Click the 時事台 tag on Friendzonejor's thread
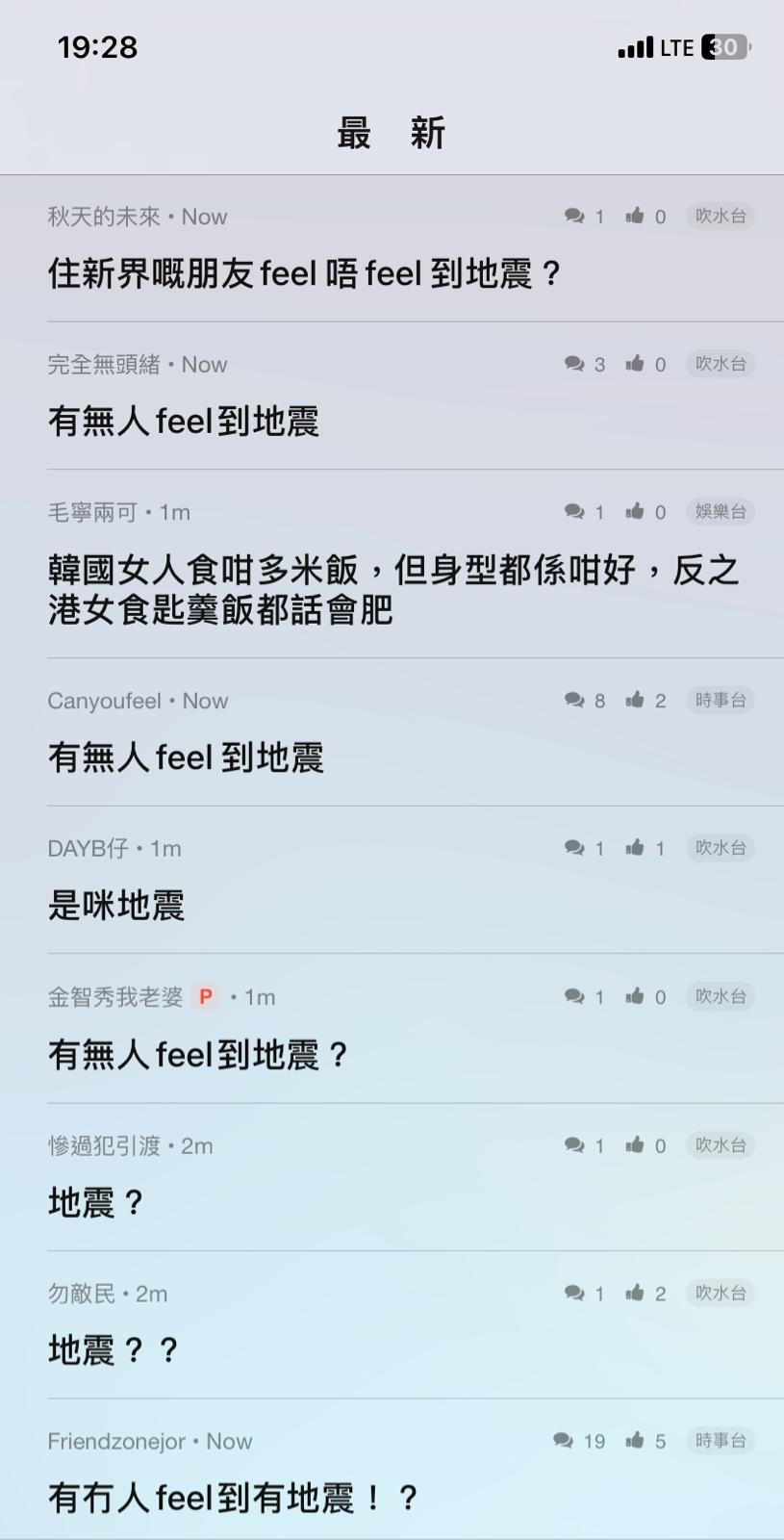The image size is (784, 1540). pyautogui.click(x=720, y=1441)
